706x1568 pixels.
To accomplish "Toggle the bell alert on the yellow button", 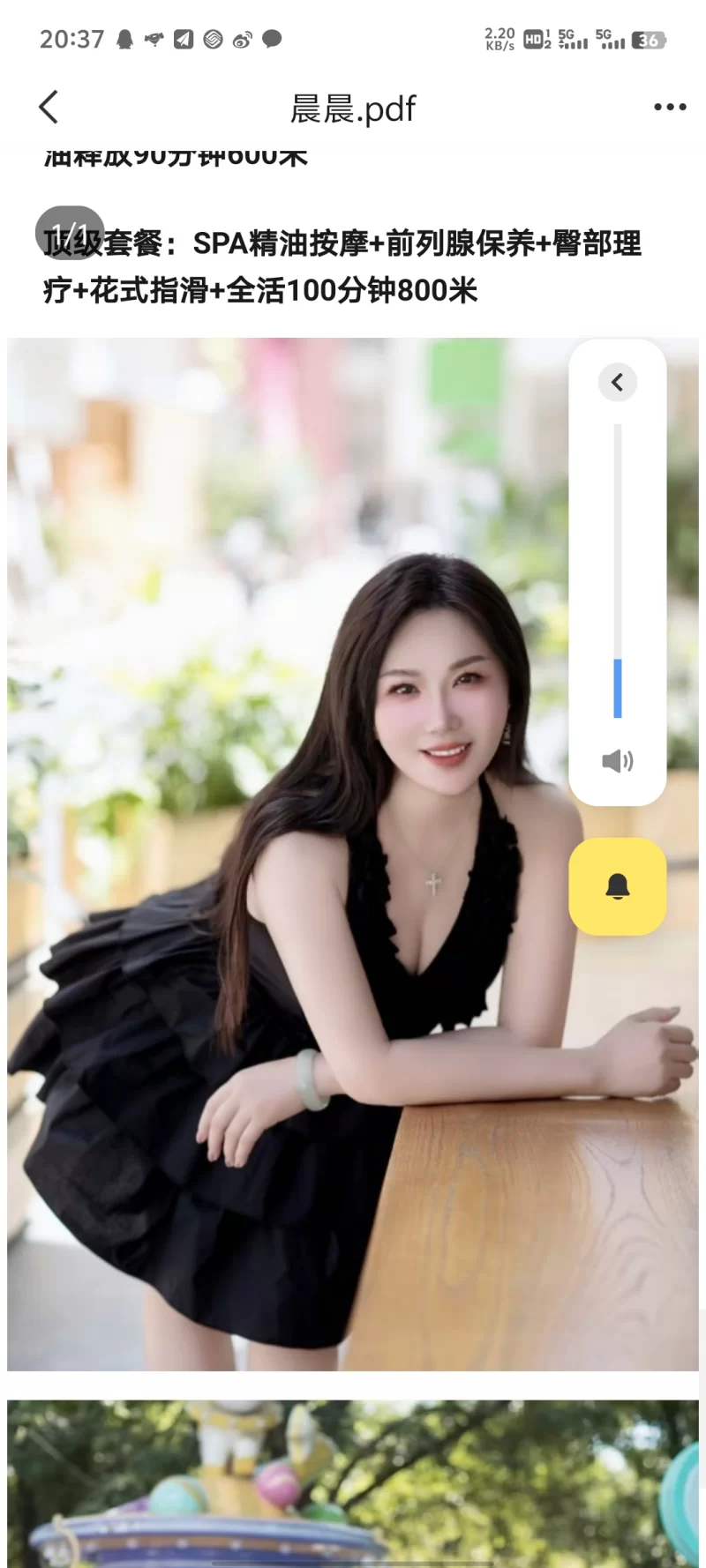I will (x=617, y=887).
